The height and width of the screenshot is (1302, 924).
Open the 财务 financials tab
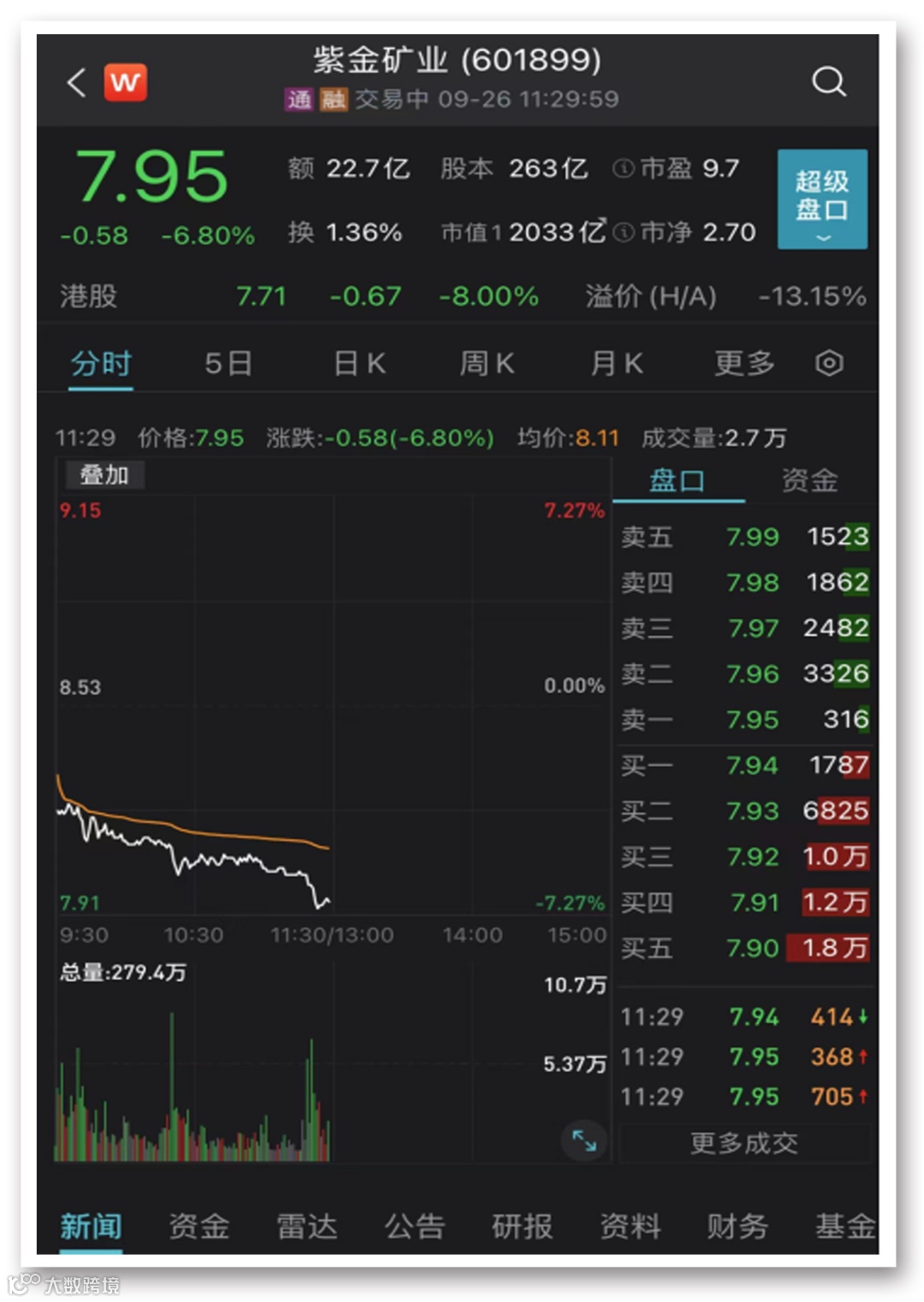click(737, 1226)
